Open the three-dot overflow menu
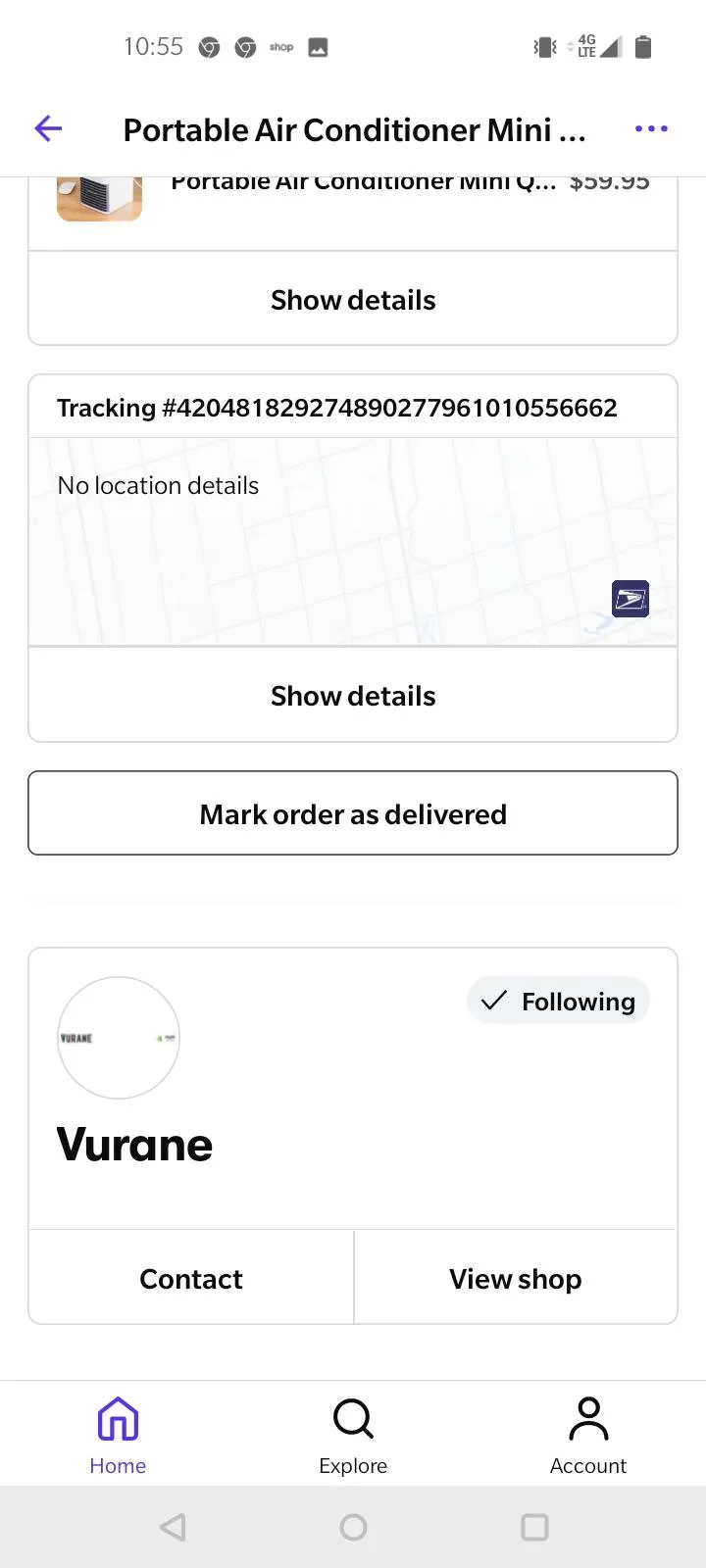This screenshot has width=706, height=1568. coord(651,128)
